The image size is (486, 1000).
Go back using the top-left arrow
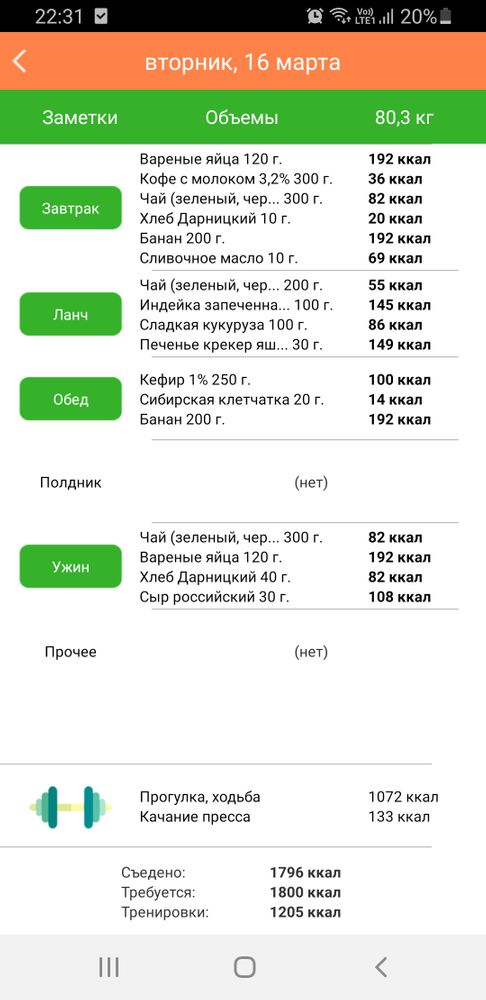[20, 62]
